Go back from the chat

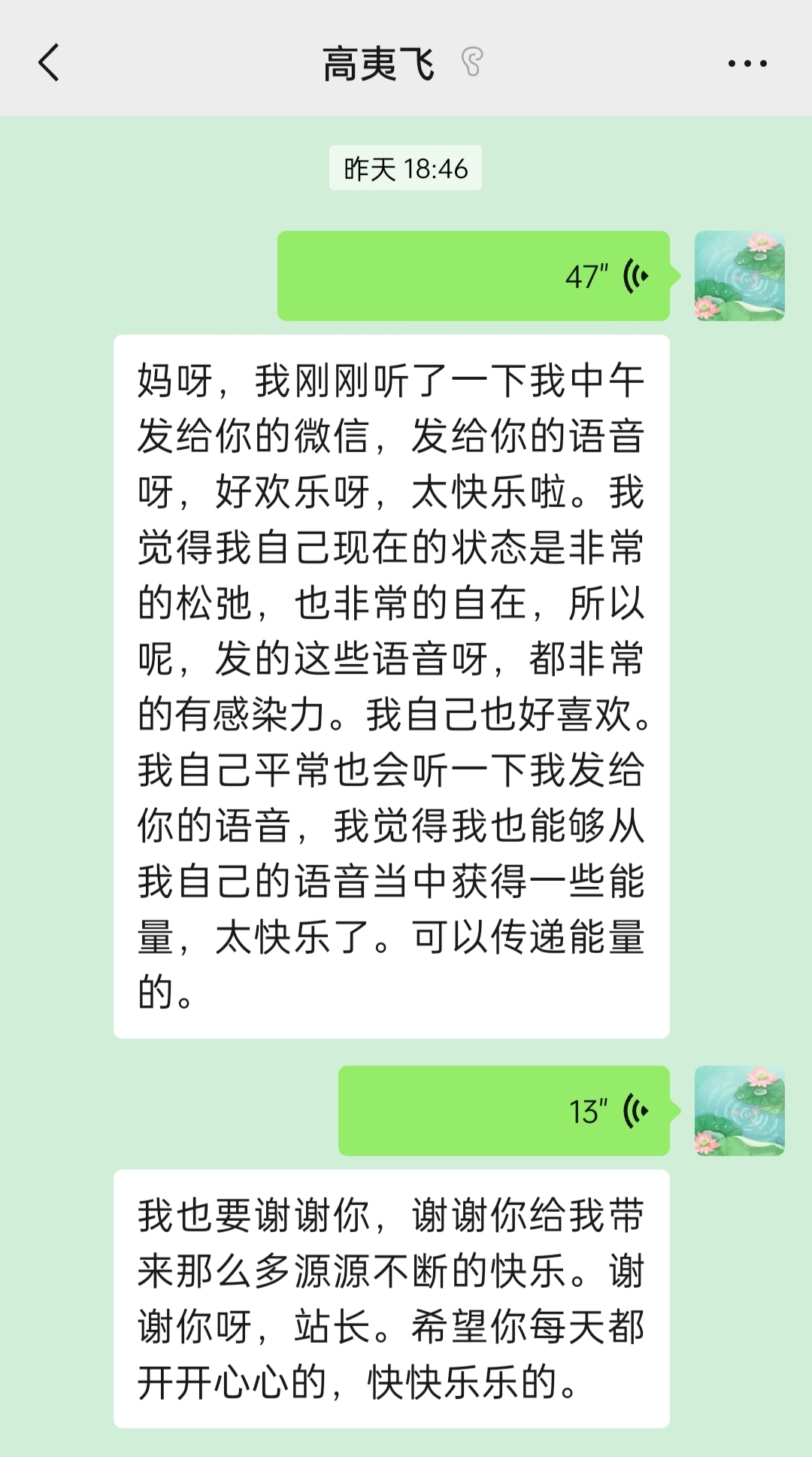coord(49,62)
